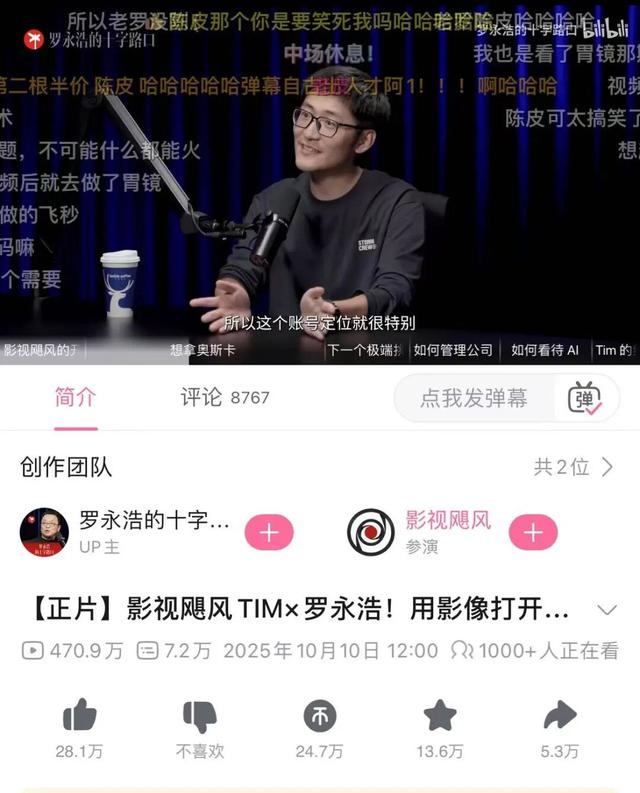Expand the video title description

click(606, 609)
